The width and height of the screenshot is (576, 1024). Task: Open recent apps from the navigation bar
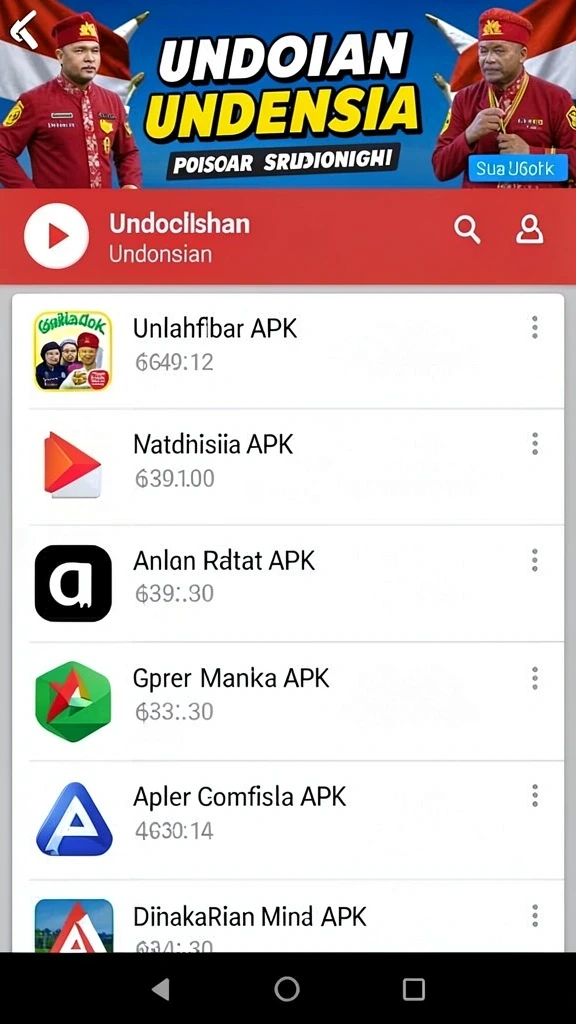(413, 989)
